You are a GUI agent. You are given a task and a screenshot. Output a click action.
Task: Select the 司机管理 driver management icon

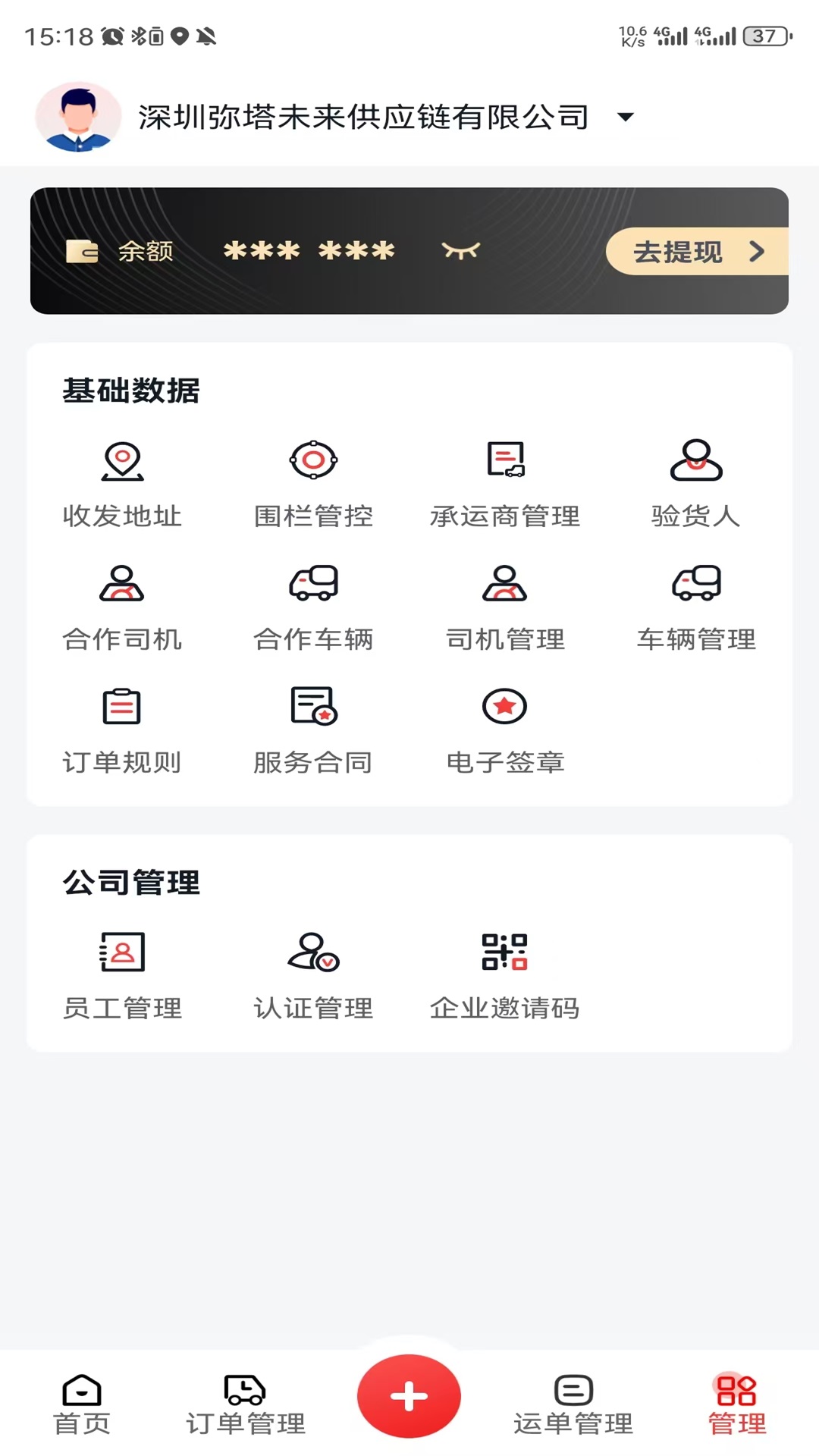[505, 601]
